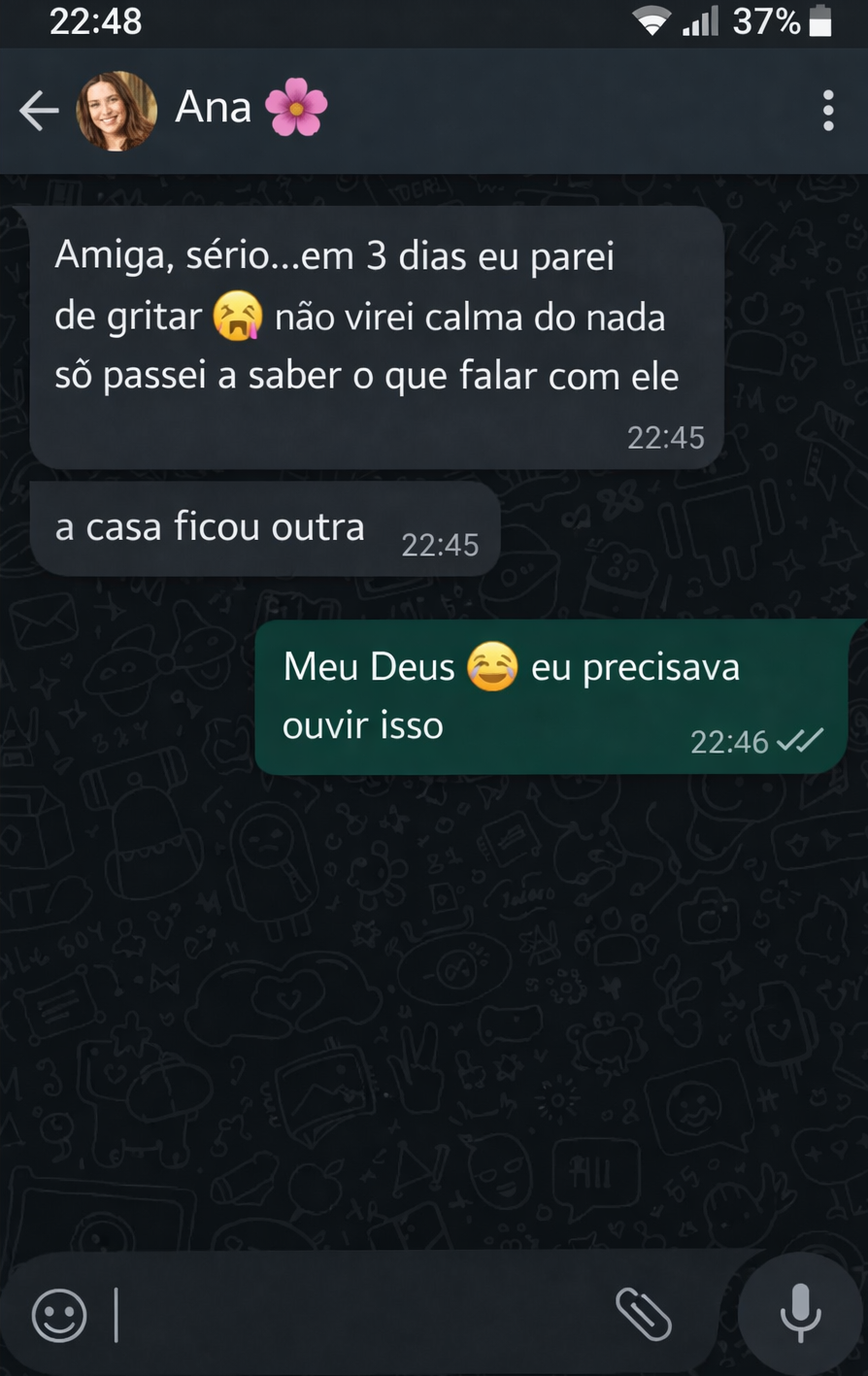This screenshot has height=1376, width=868.
Task: Tap the microphone icon to record audio
Action: 798,1315
